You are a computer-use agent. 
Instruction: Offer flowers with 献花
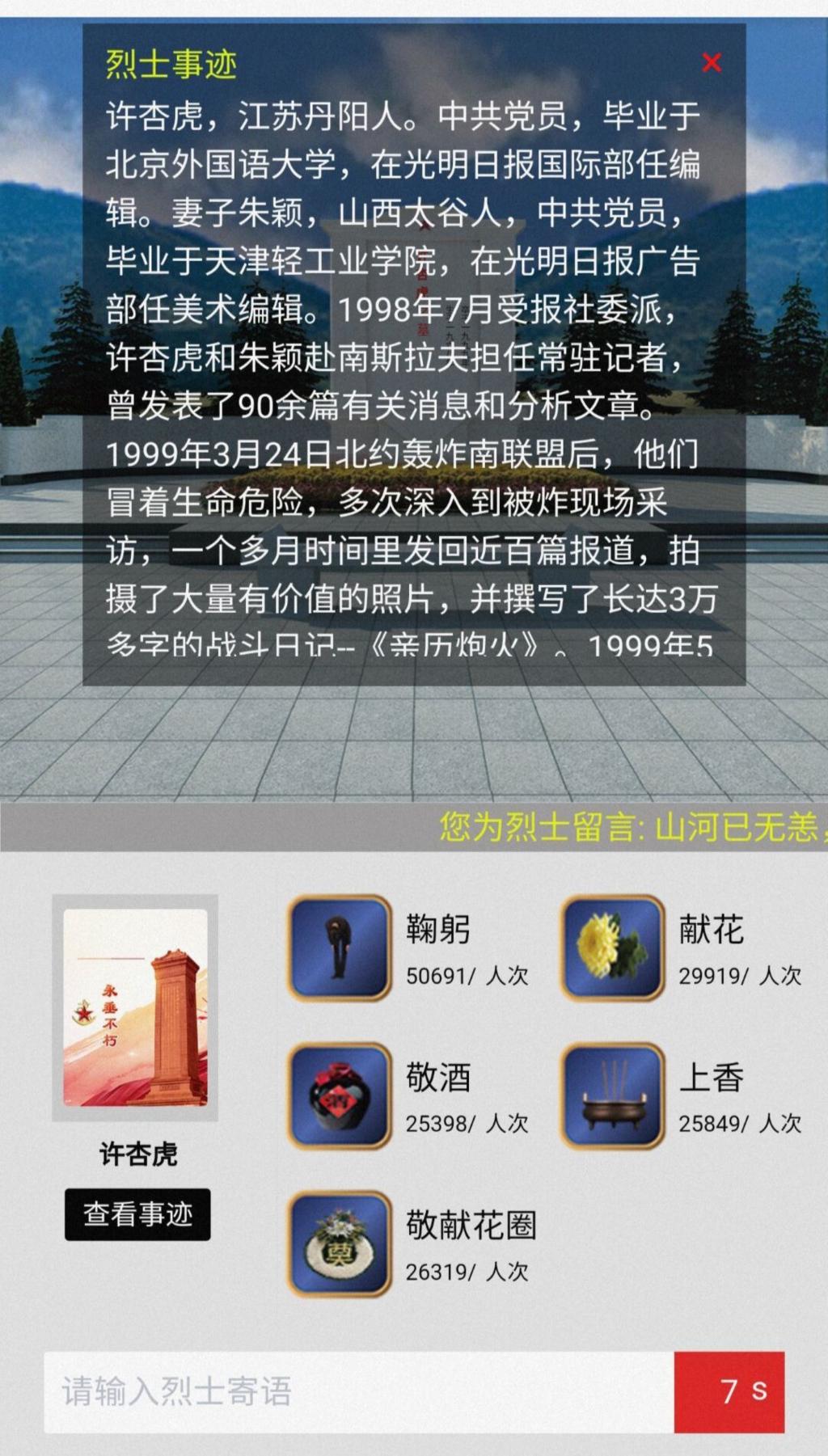(613, 947)
